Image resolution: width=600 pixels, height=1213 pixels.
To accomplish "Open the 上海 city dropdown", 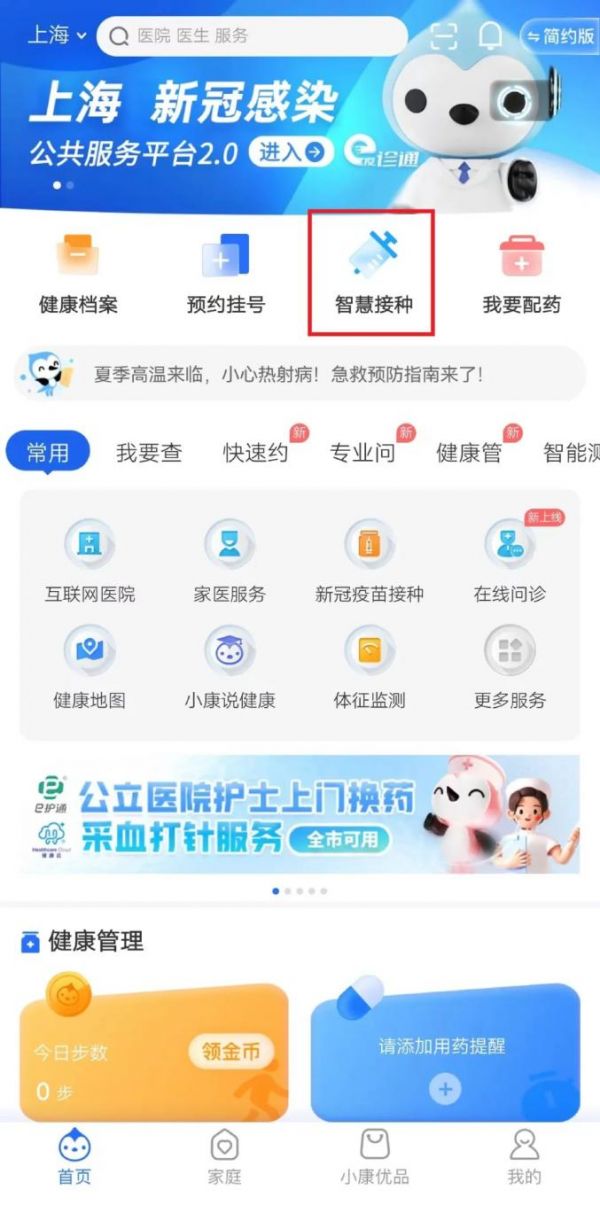I will 57,35.
